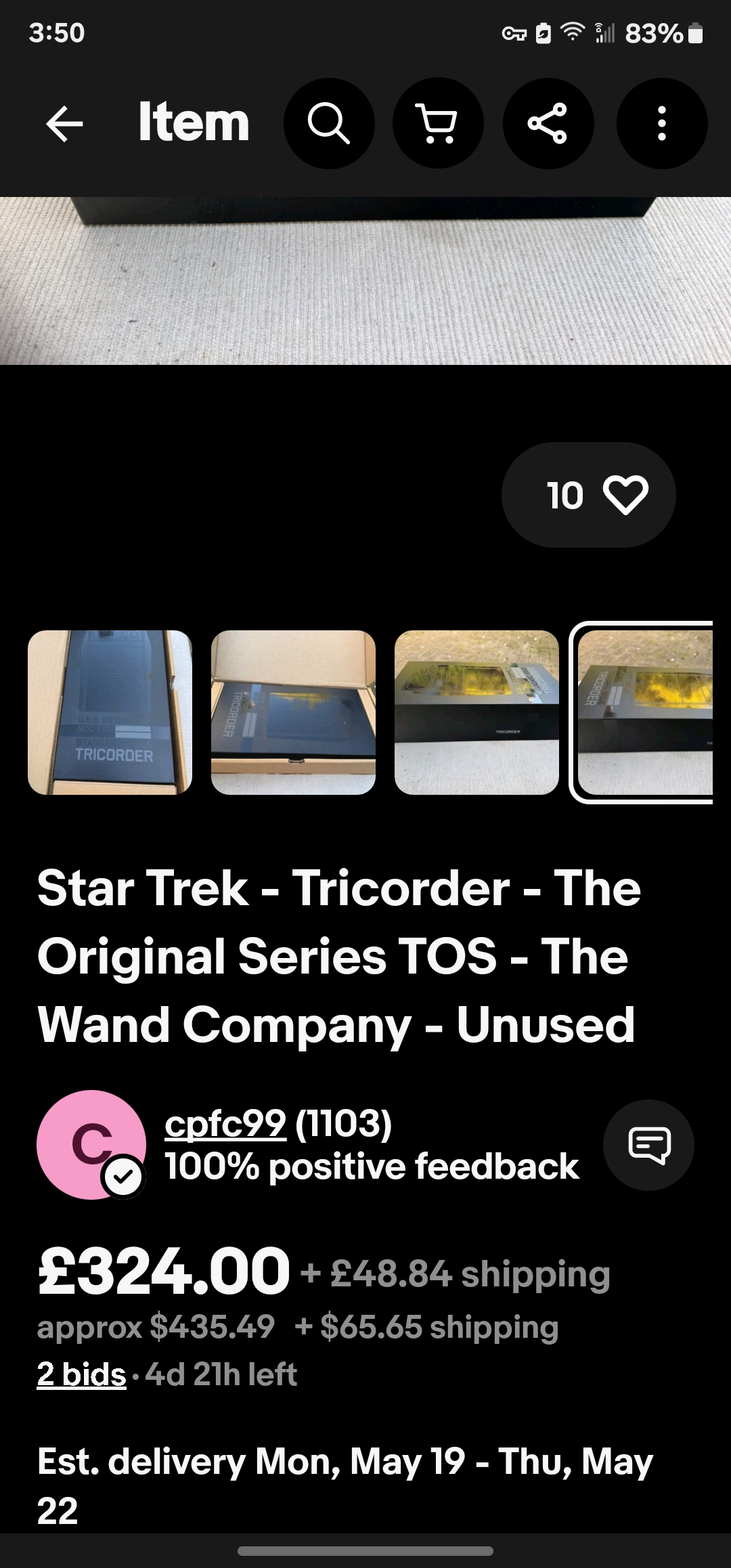View the 2 bids link
This screenshot has height=1568, width=731.
[x=81, y=1374]
